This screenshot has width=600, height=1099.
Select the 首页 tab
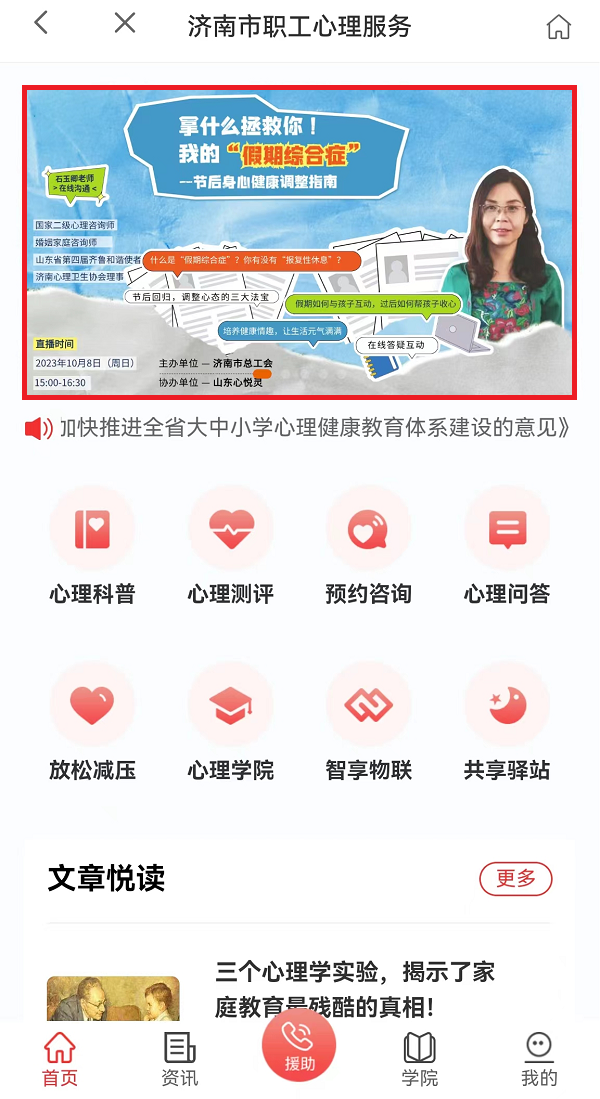(x=60, y=1059)
